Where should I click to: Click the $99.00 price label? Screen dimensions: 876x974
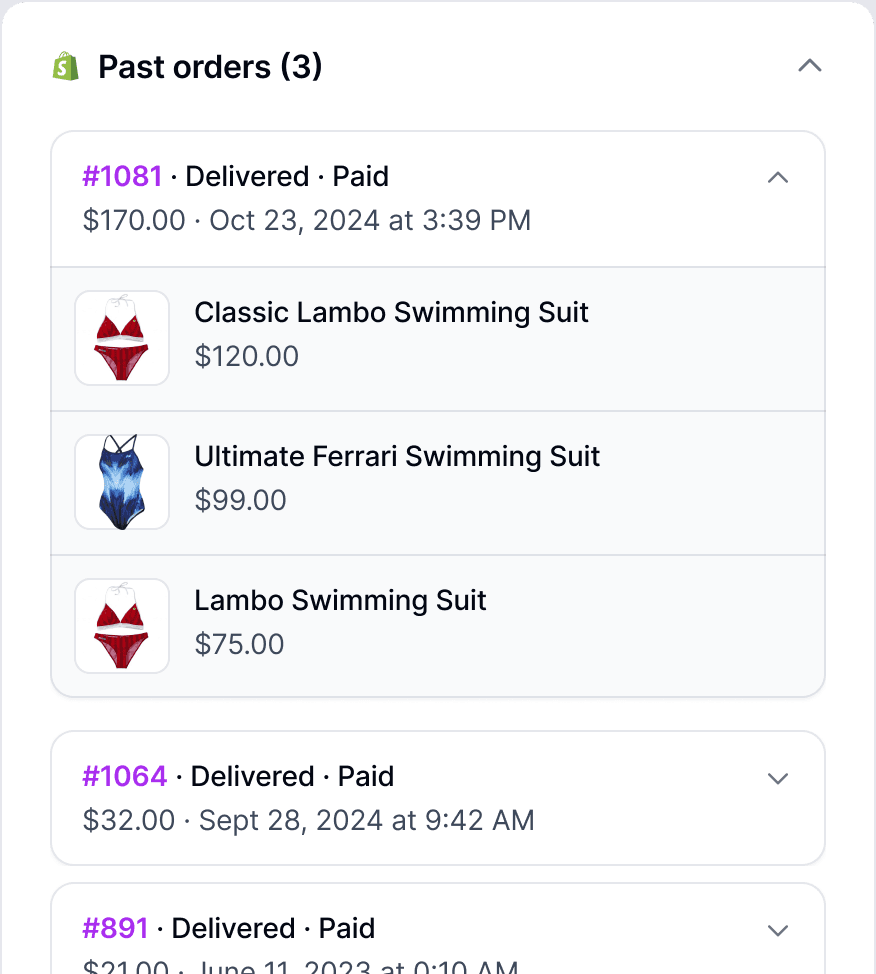[x=240, y=500]
